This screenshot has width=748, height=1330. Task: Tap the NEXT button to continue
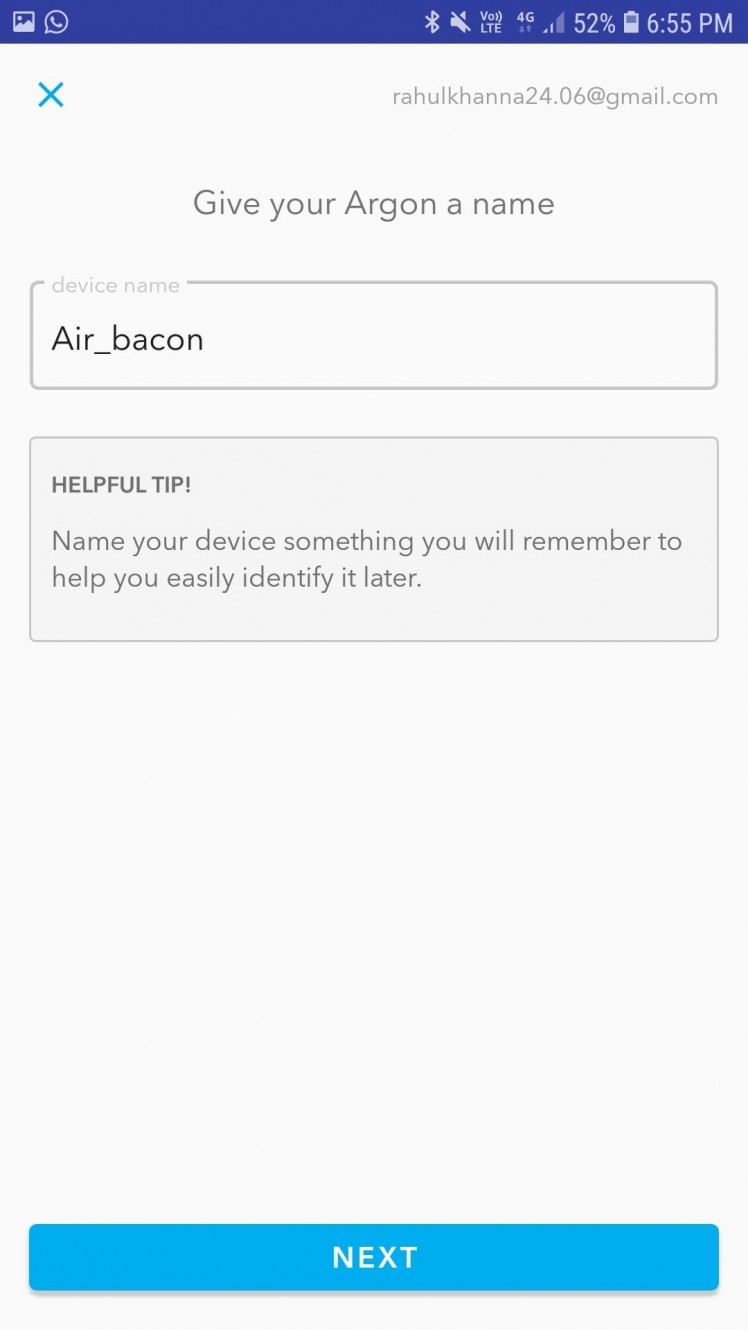pyautogui.click(x=373, y=1256)
